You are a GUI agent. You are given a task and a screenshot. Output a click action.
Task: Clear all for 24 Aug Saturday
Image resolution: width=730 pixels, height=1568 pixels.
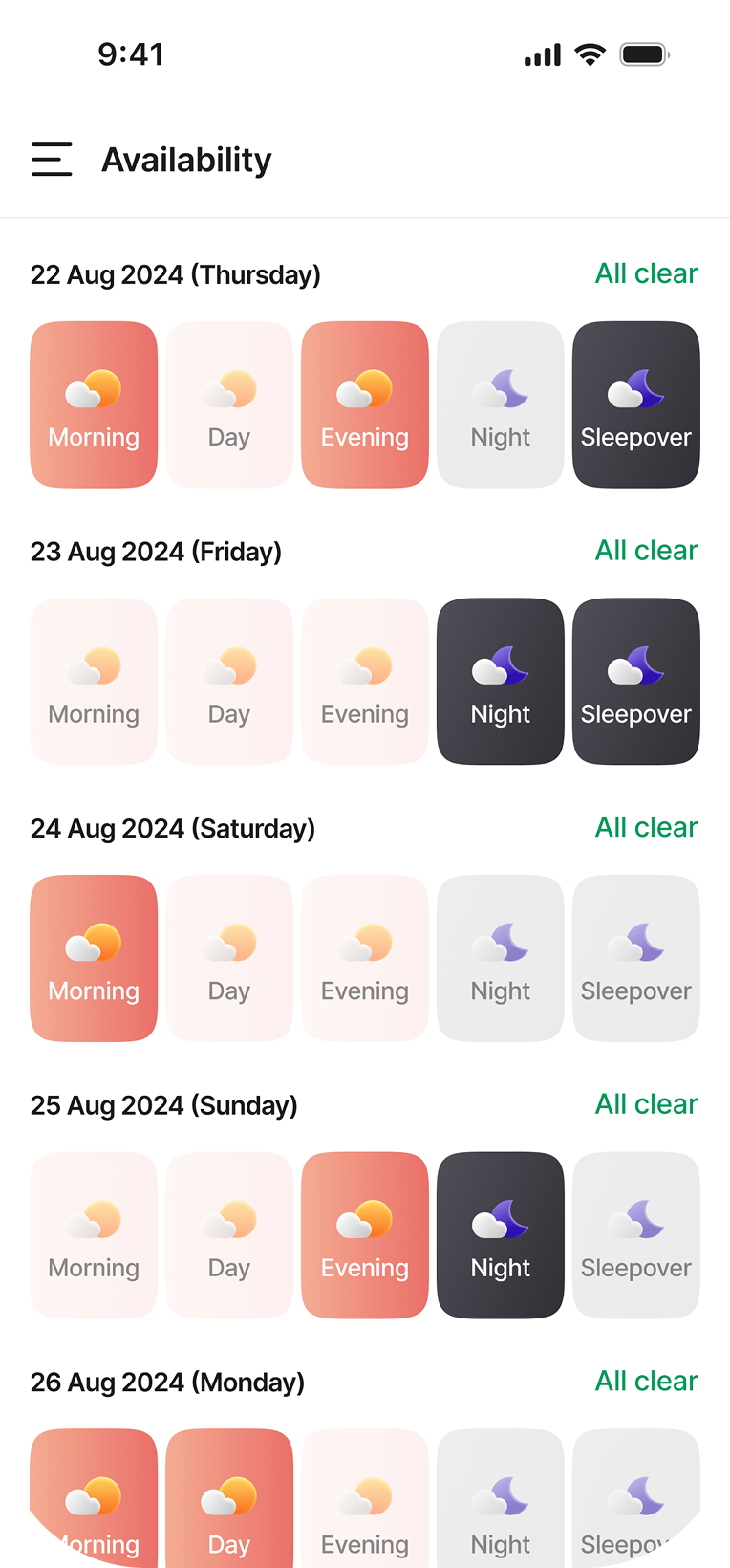pyautogui.click(x=646, y=827)
